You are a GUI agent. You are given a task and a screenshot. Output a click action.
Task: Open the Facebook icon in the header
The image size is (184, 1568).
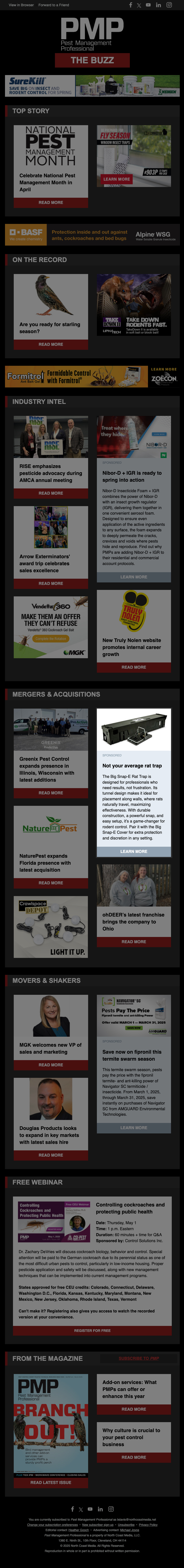130,5
